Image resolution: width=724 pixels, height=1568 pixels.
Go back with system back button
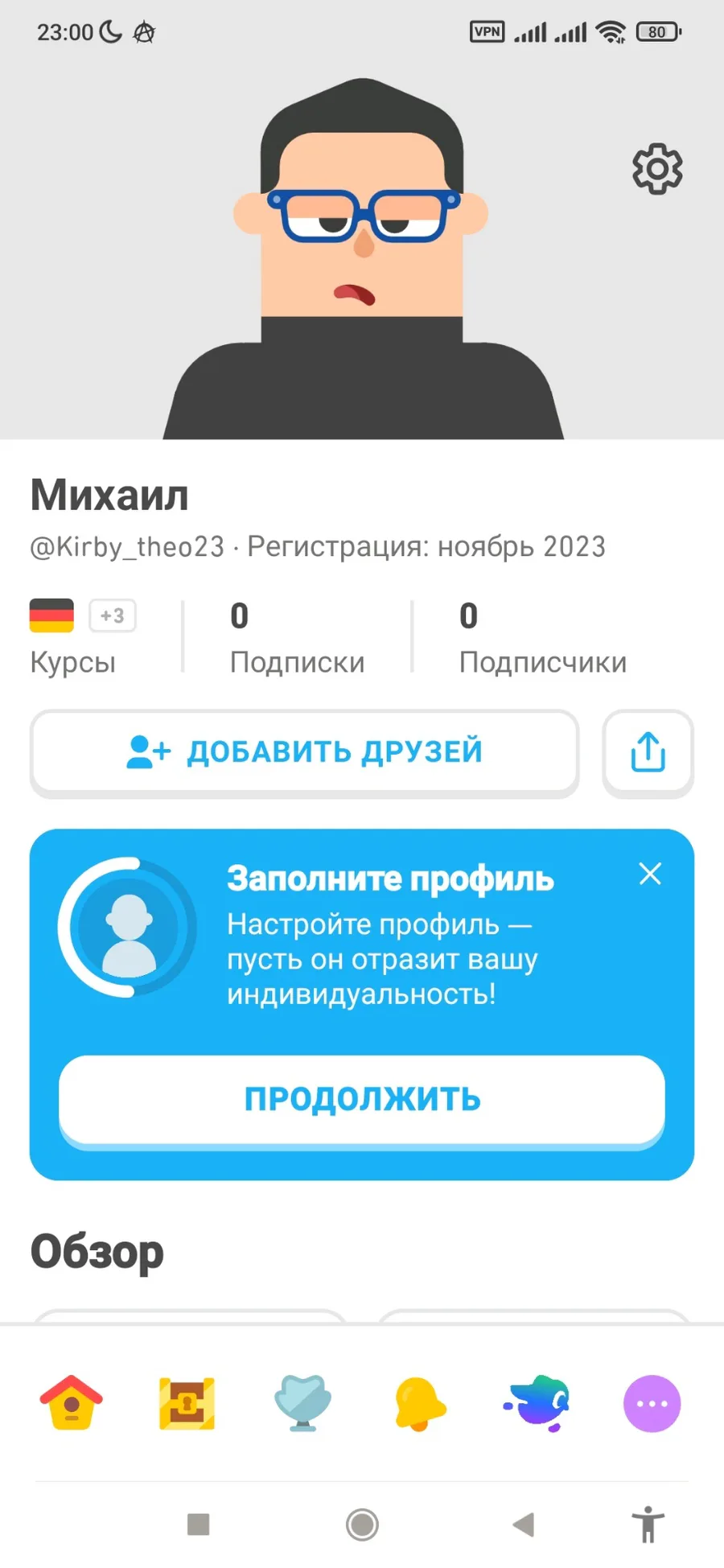pyautogui.click(x=524, y=1524)
